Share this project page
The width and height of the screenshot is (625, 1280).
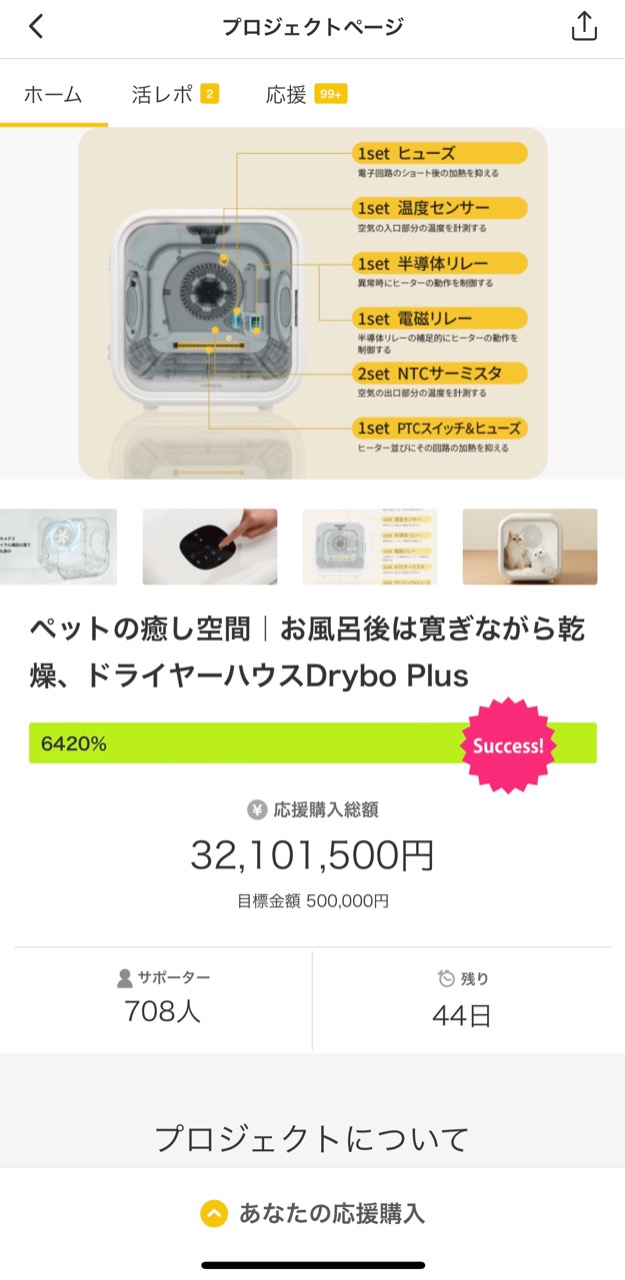point(584,27)
